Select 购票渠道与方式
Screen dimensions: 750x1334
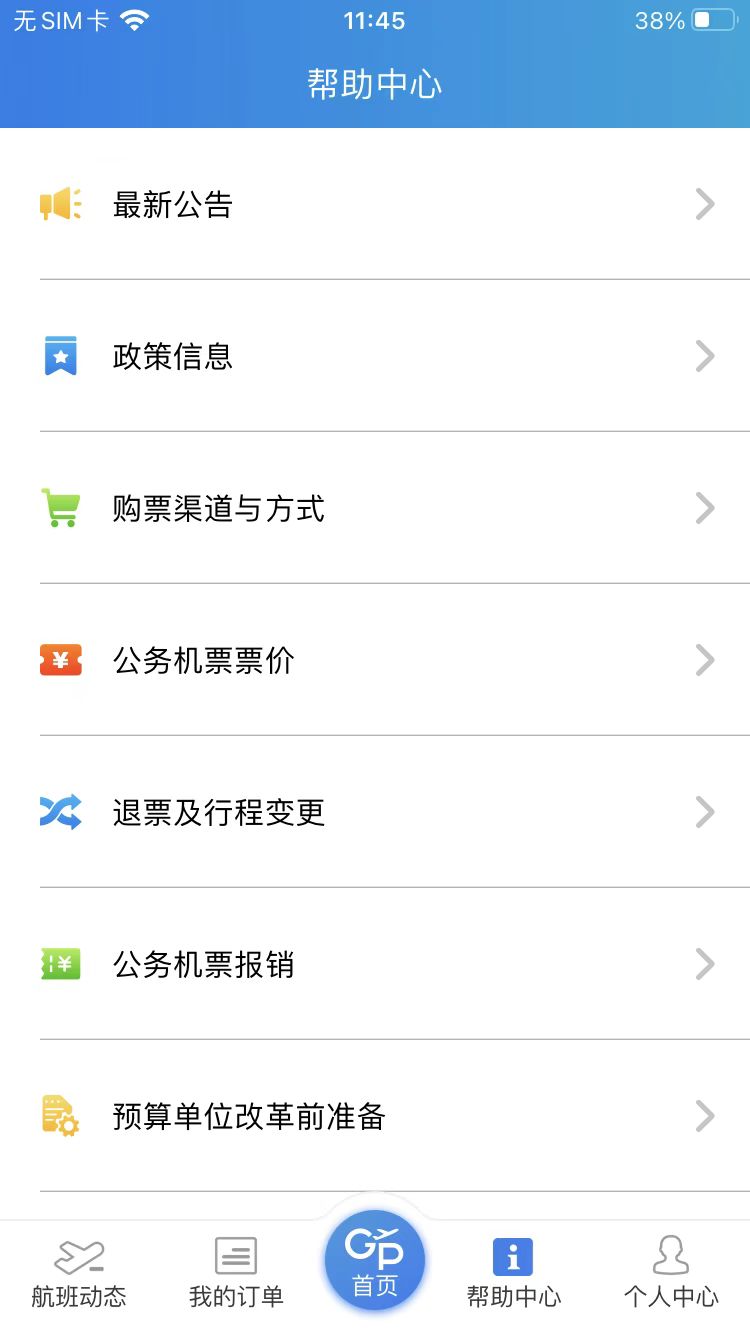(x=375, y=508)
